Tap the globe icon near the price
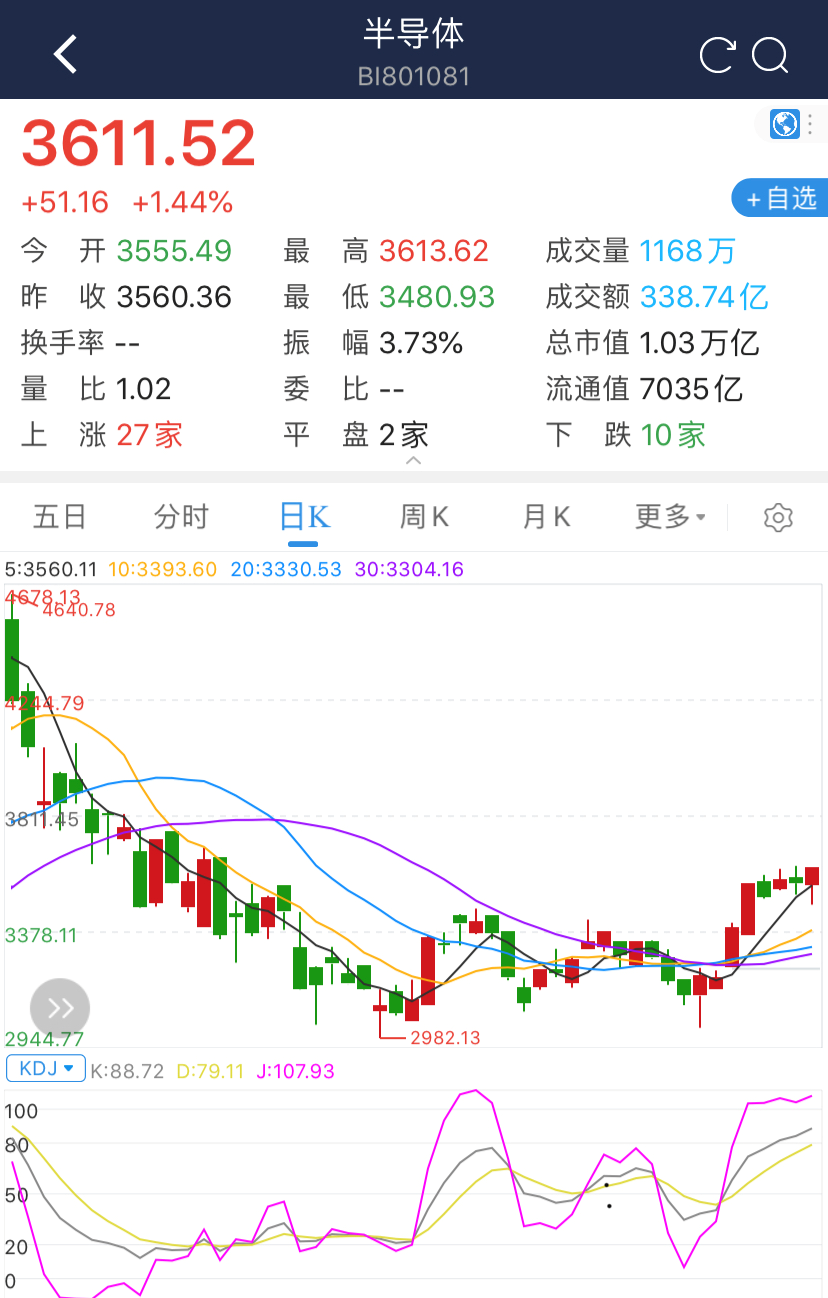Image resolution: width=828 pixels, height=1298 pixels. (786, 124)
